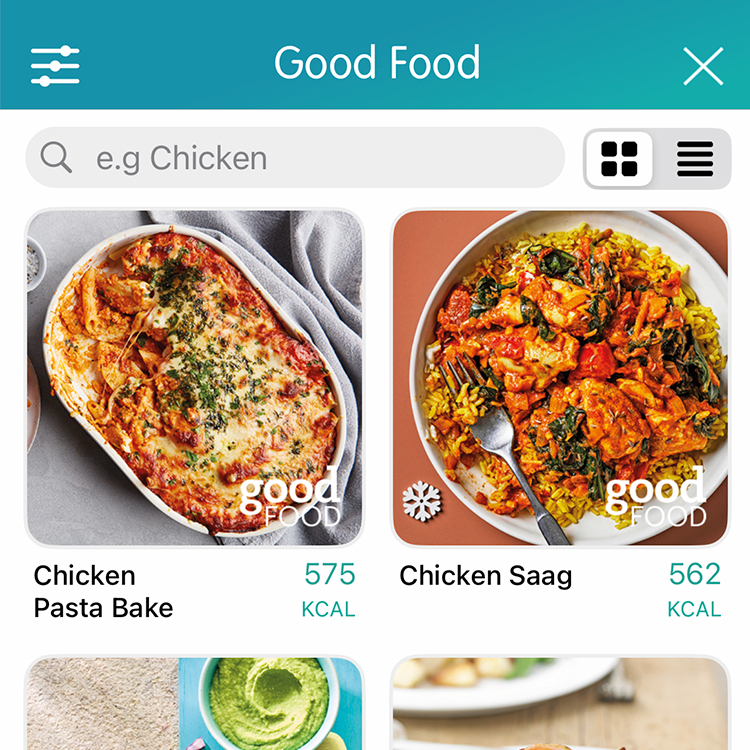Open the Chicken Saag recipe

coord(560,380)
